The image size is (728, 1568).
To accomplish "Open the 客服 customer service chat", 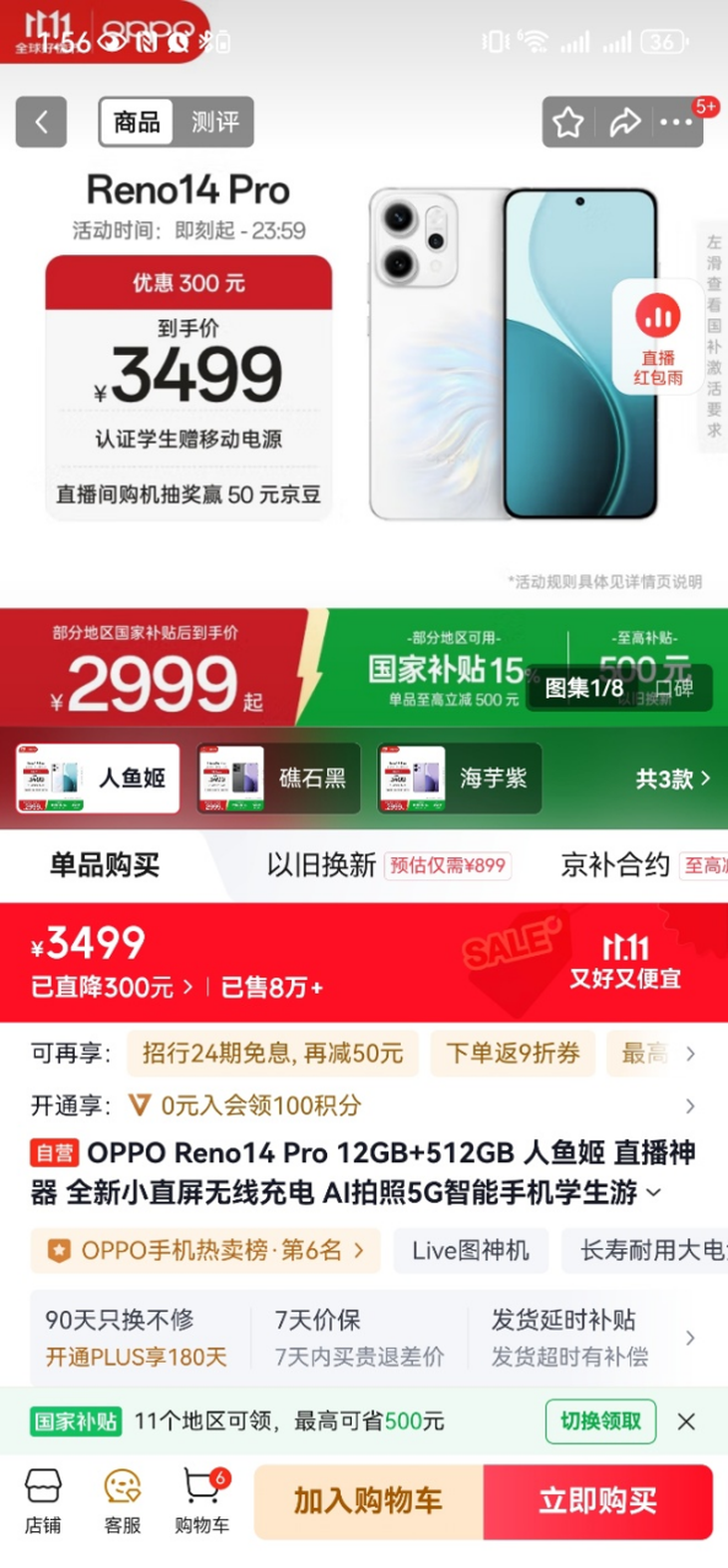I will click(x=123, y=1500).
